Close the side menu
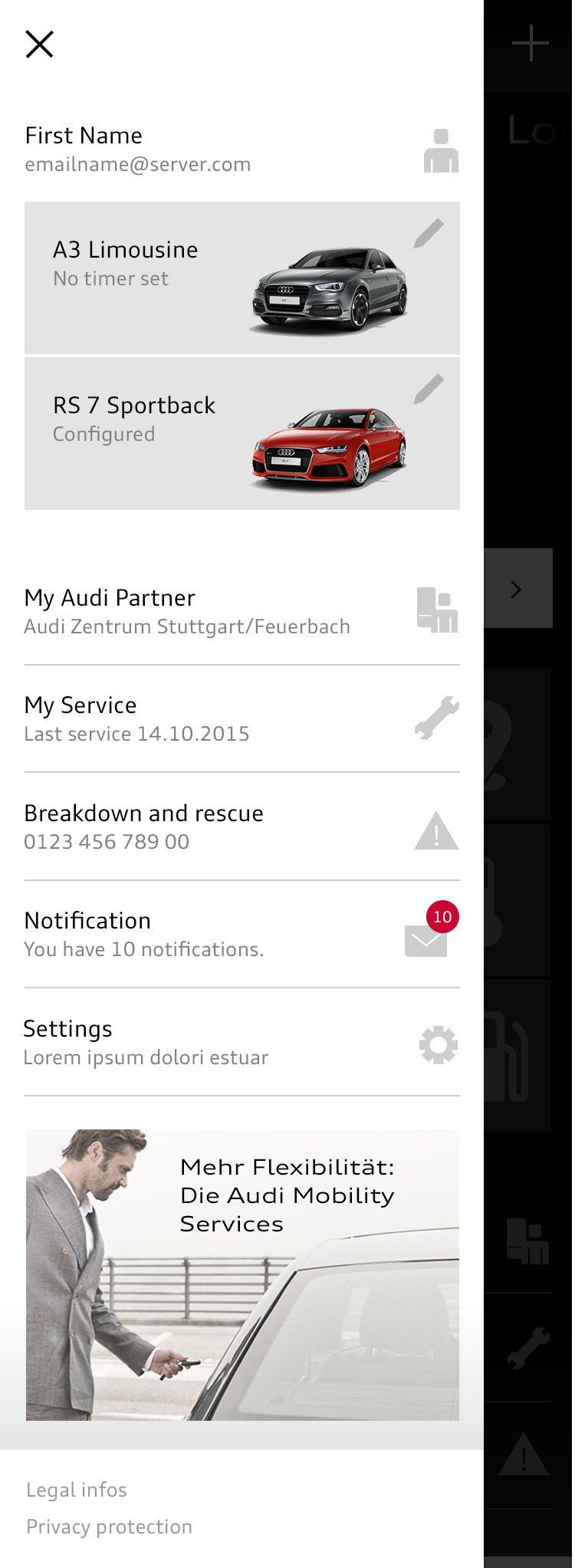This screenshot has width=575, height=1568. tap(39, 44)
